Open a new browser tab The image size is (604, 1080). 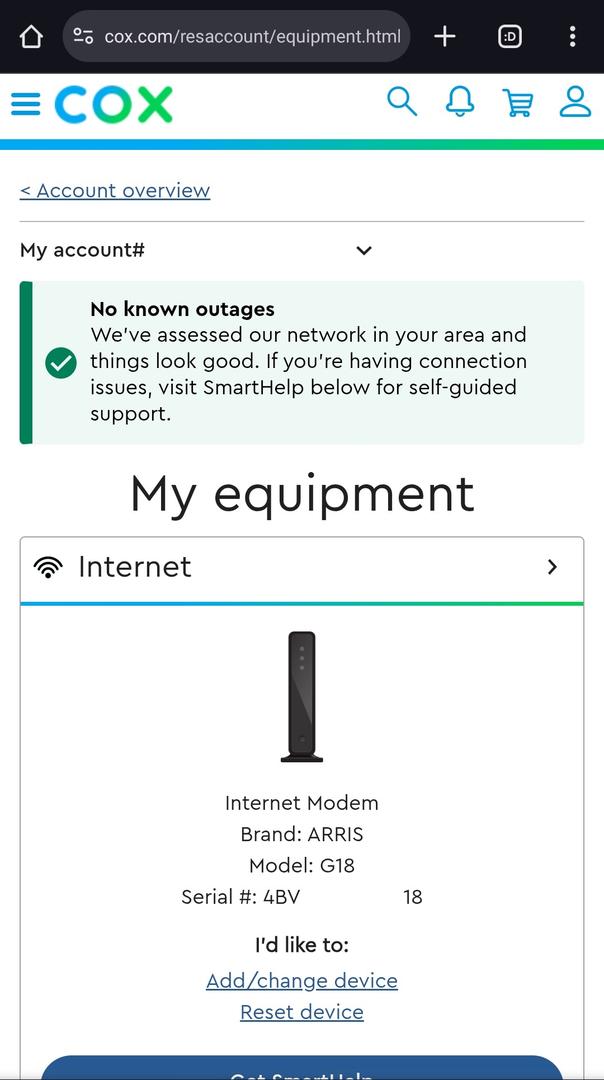click(x=445, y=37)
